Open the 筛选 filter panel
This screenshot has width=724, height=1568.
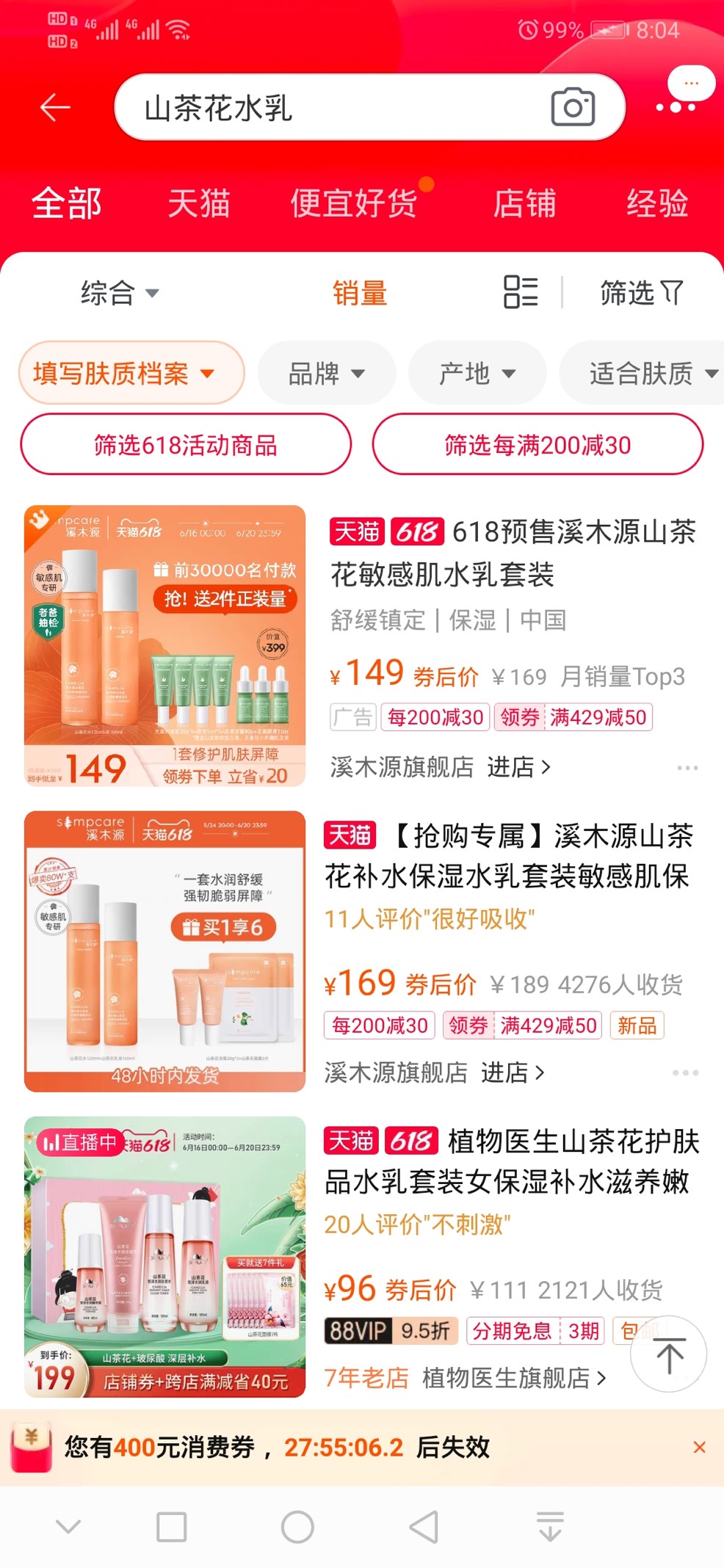point(641,293)
